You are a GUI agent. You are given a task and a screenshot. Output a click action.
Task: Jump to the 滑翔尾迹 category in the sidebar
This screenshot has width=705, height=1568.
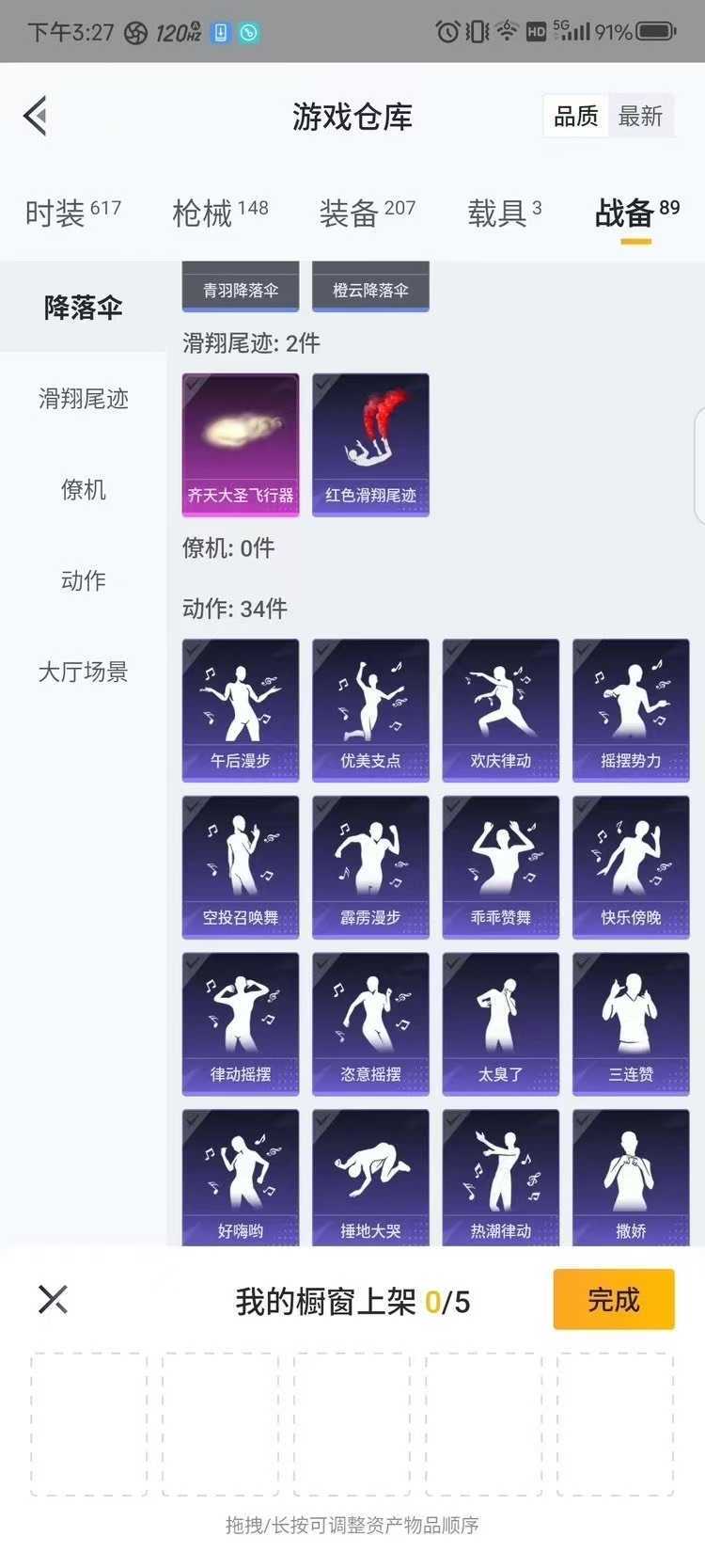coord(84,399)
